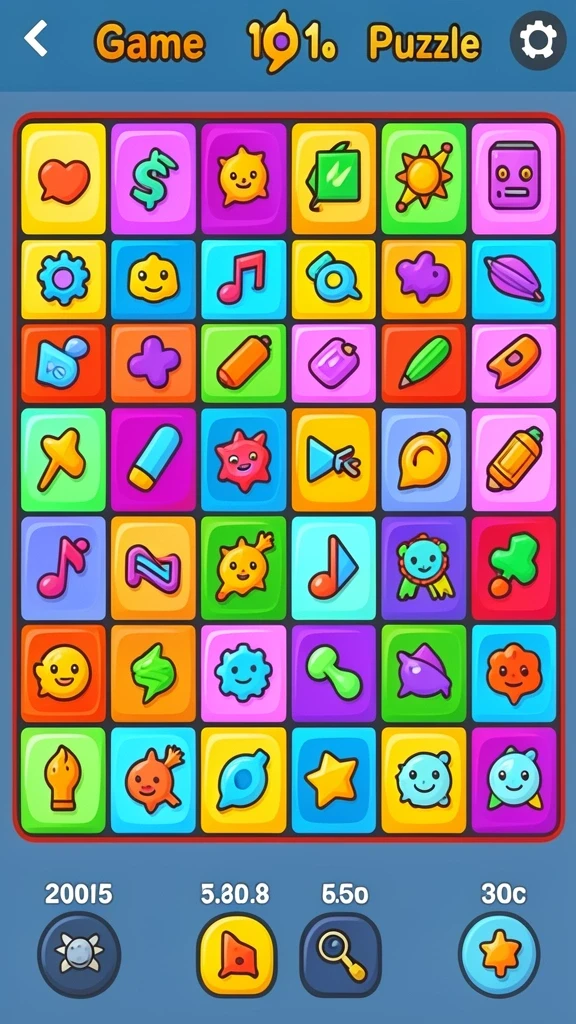Select the orange paintbrush tile on green
This screenshot has width=576, height=1024.
click(x=63, y=780)
